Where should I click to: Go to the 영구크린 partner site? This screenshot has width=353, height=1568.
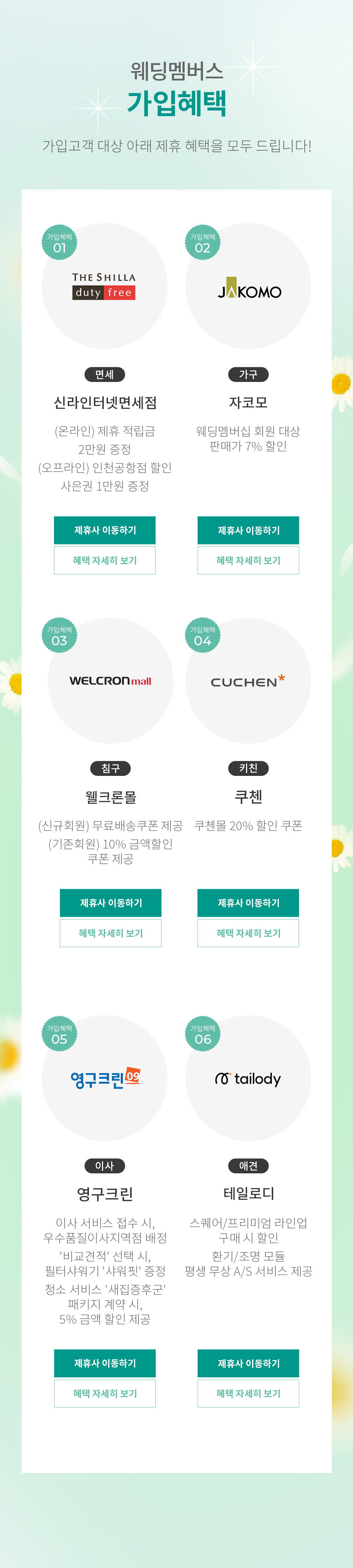coord(105,1363)
